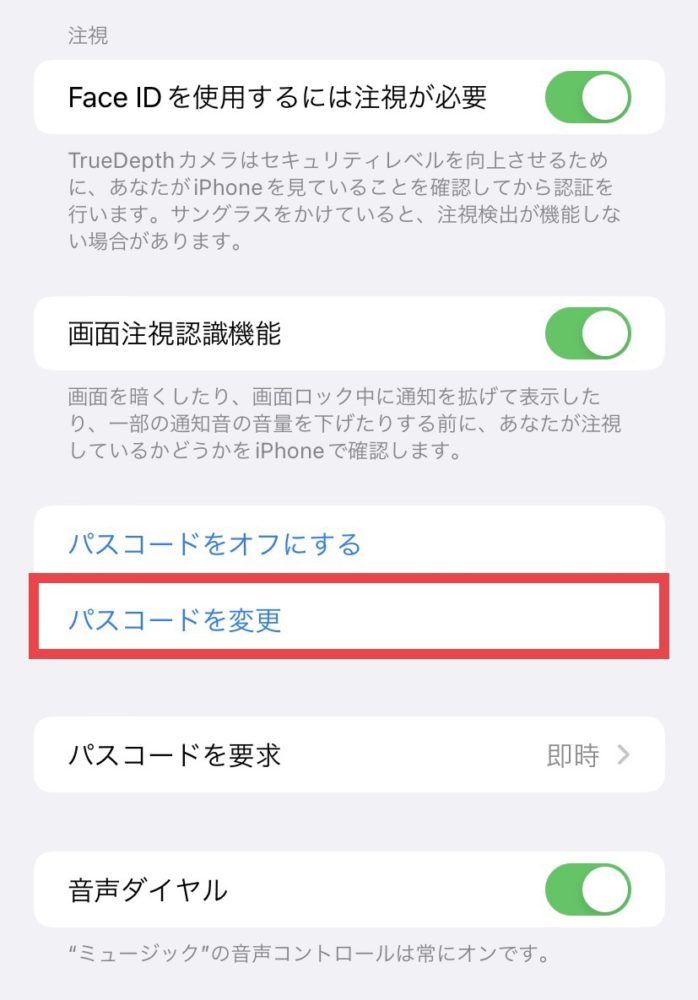Turn off 音声ダイヤル switch
698x1000 pixels.
pyautogui.click(x=587, y=889)
